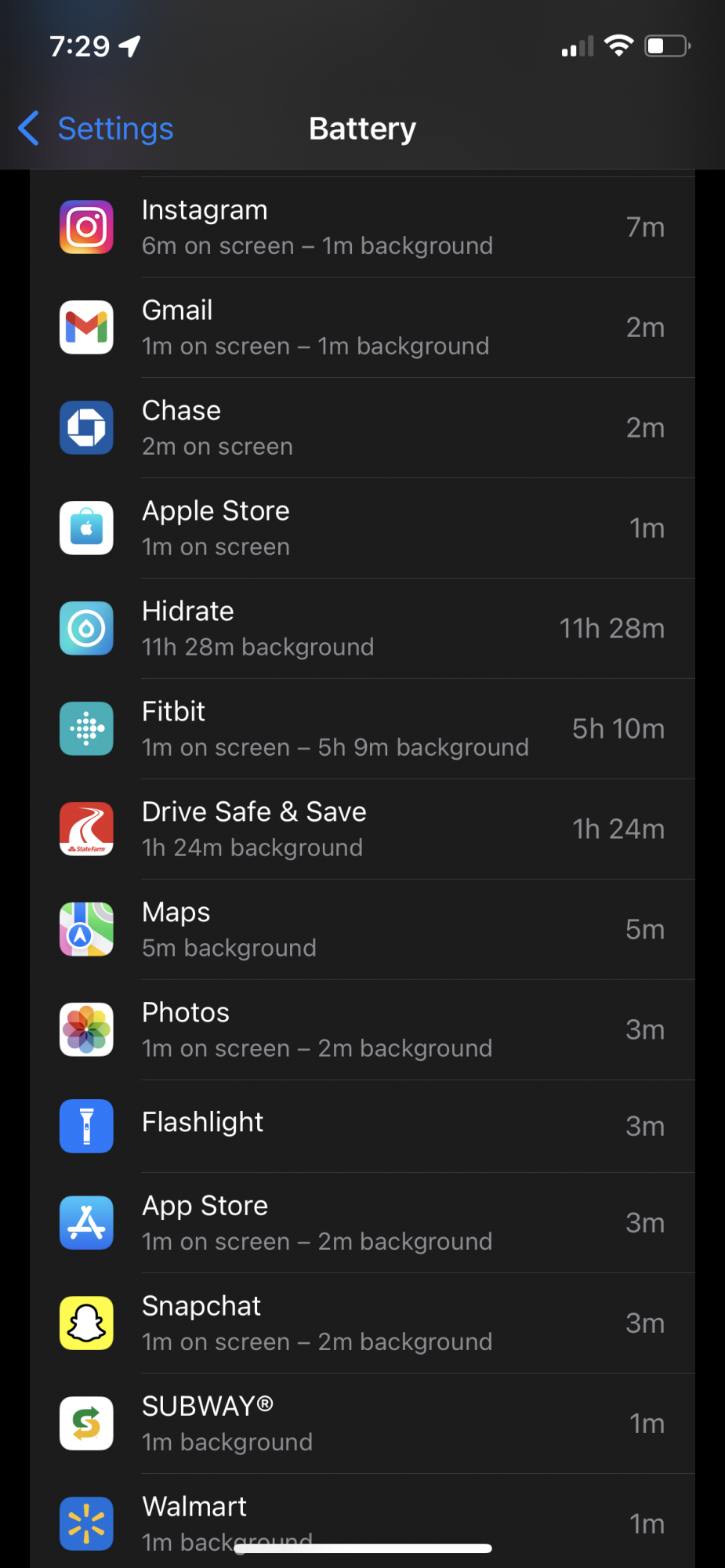Select the Gmail usage row
Screen dimensions: 725x1568
coord(362,328)
